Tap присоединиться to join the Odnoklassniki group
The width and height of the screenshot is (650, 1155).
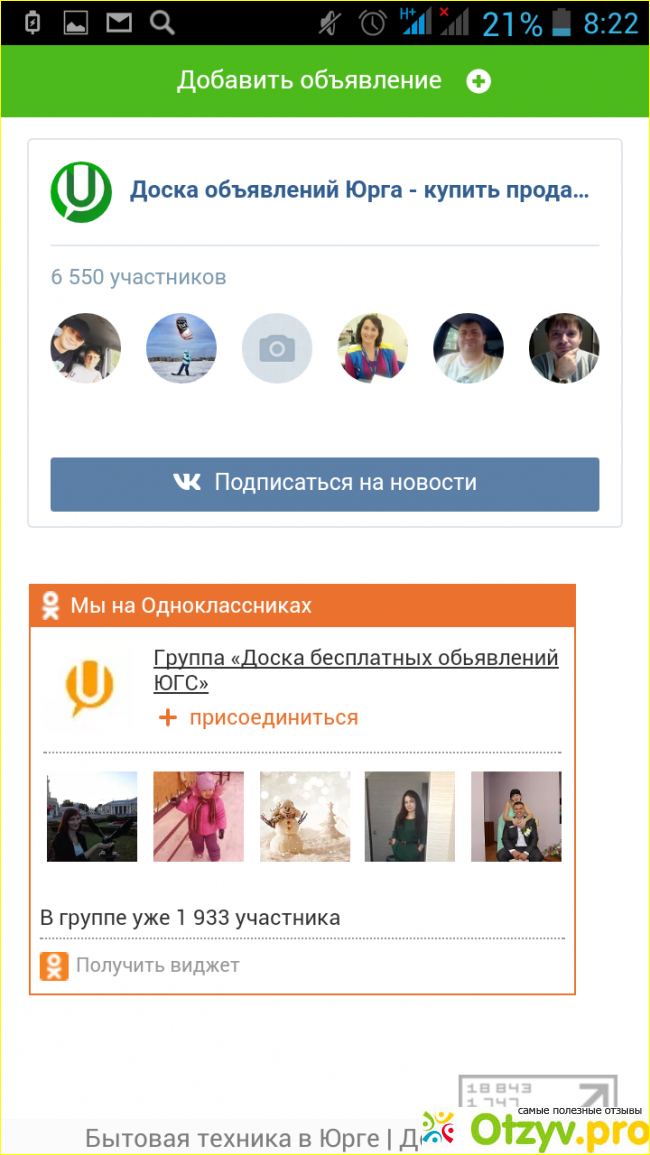click(273, 717)
